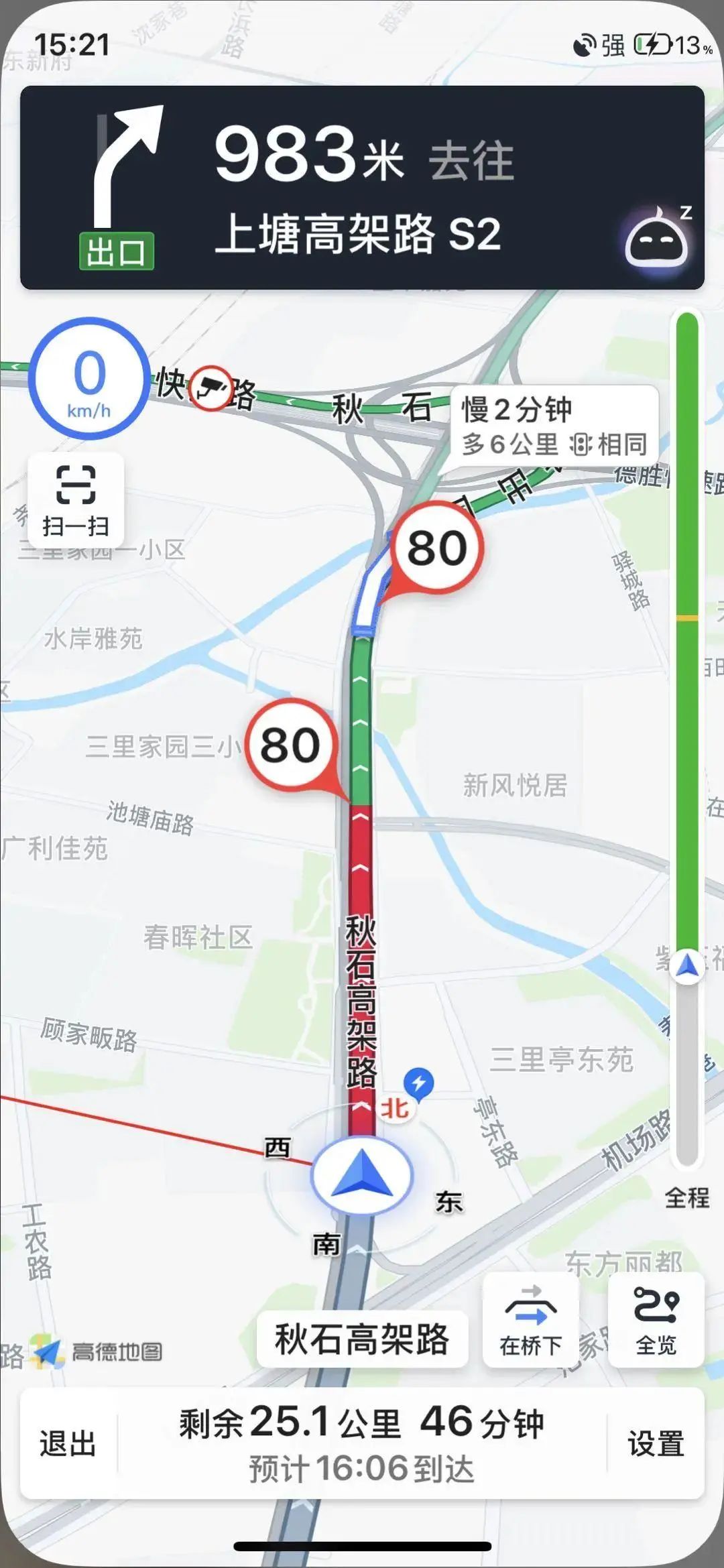Tap the traffic camera icon on map
This screenshot has height=1568, width=724.
click(210, 387)
